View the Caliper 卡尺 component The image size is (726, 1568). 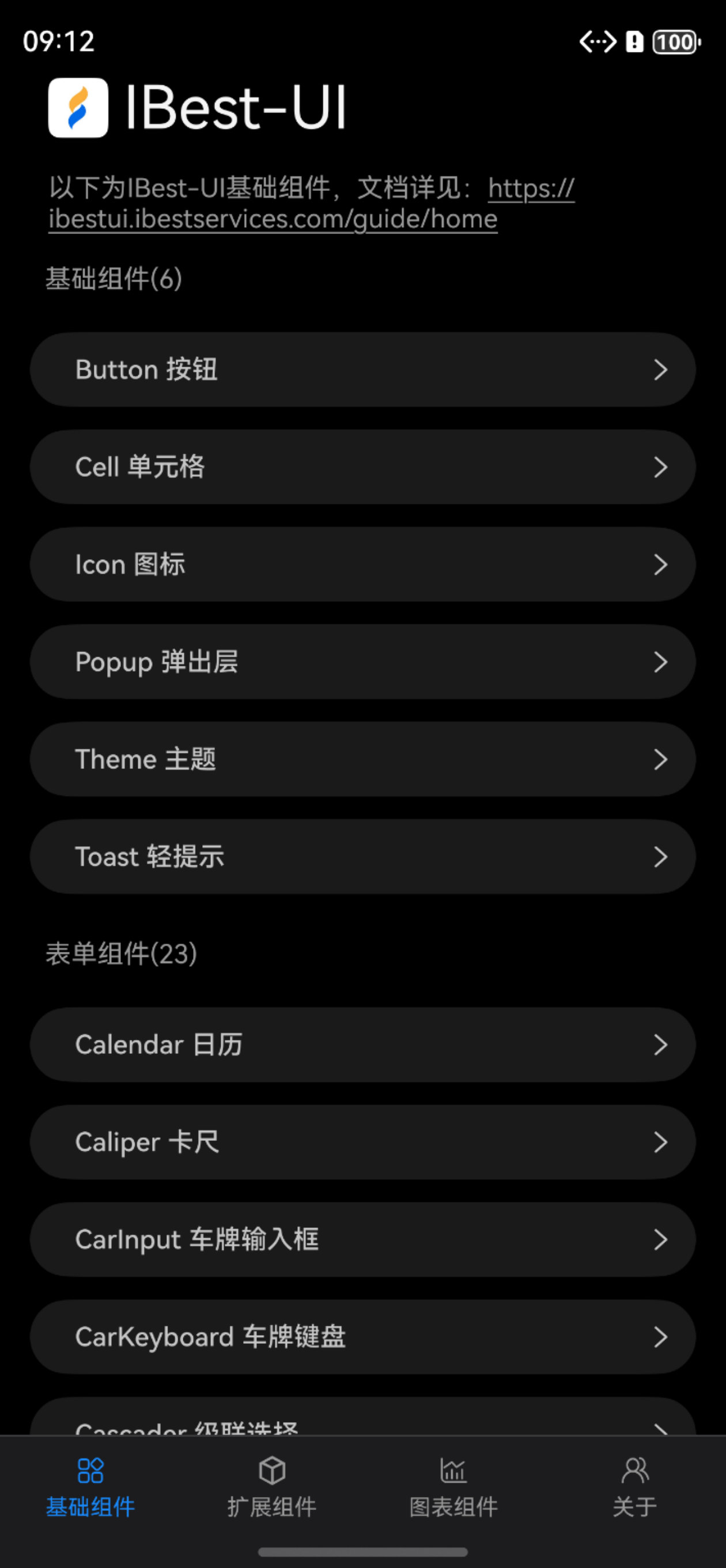[362, 1142]
